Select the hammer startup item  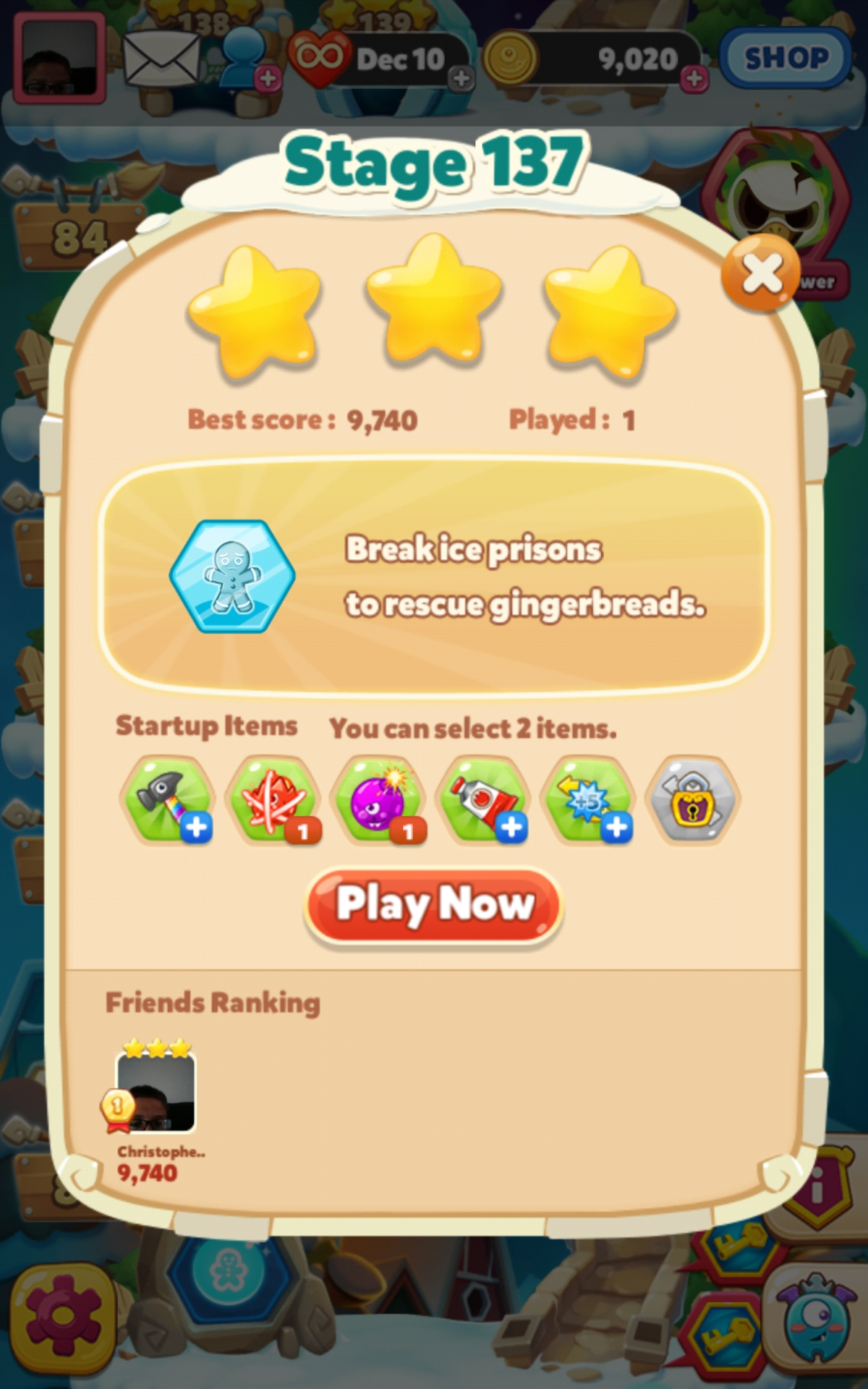pyautogui.click(x=168, y=799)
